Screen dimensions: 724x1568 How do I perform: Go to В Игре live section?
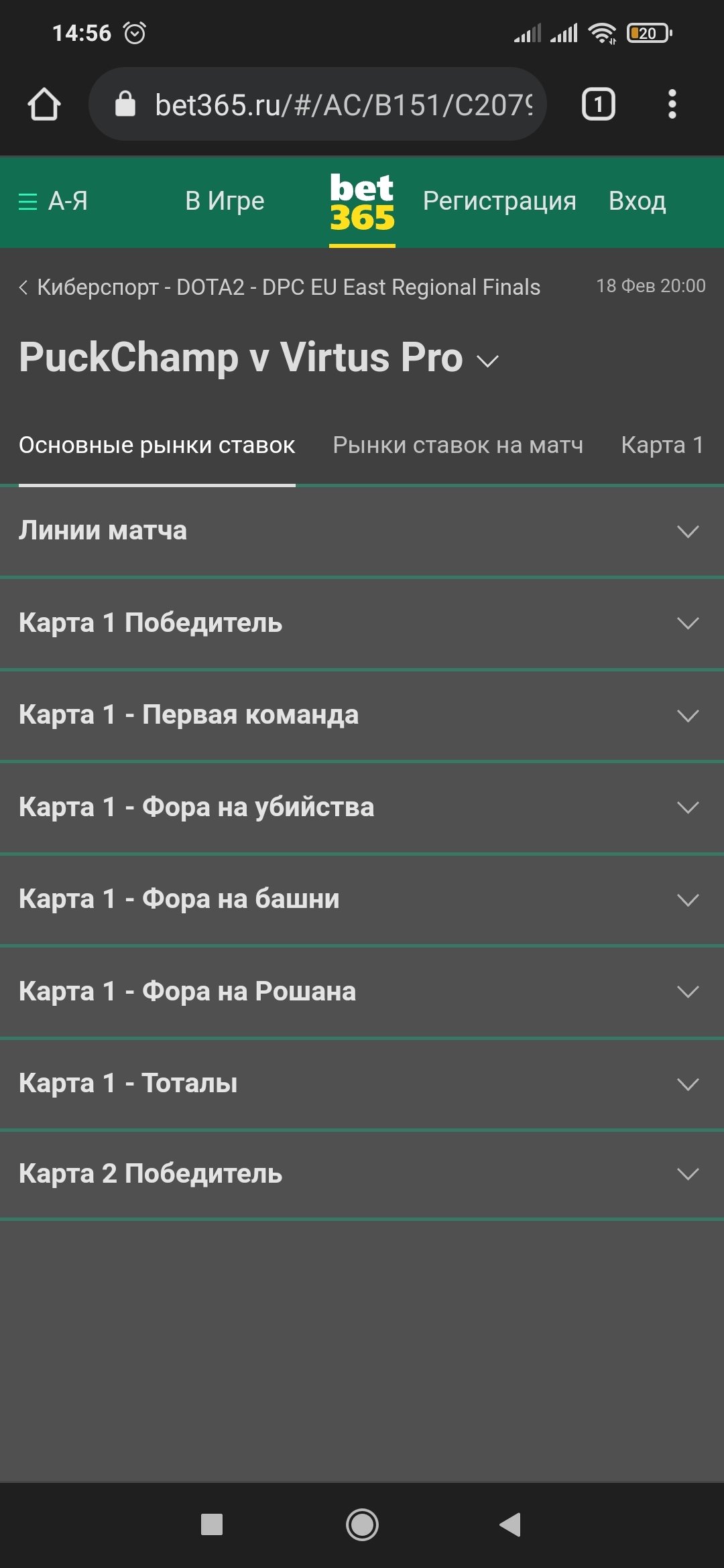pyautogui.click(x=225, y=201)
